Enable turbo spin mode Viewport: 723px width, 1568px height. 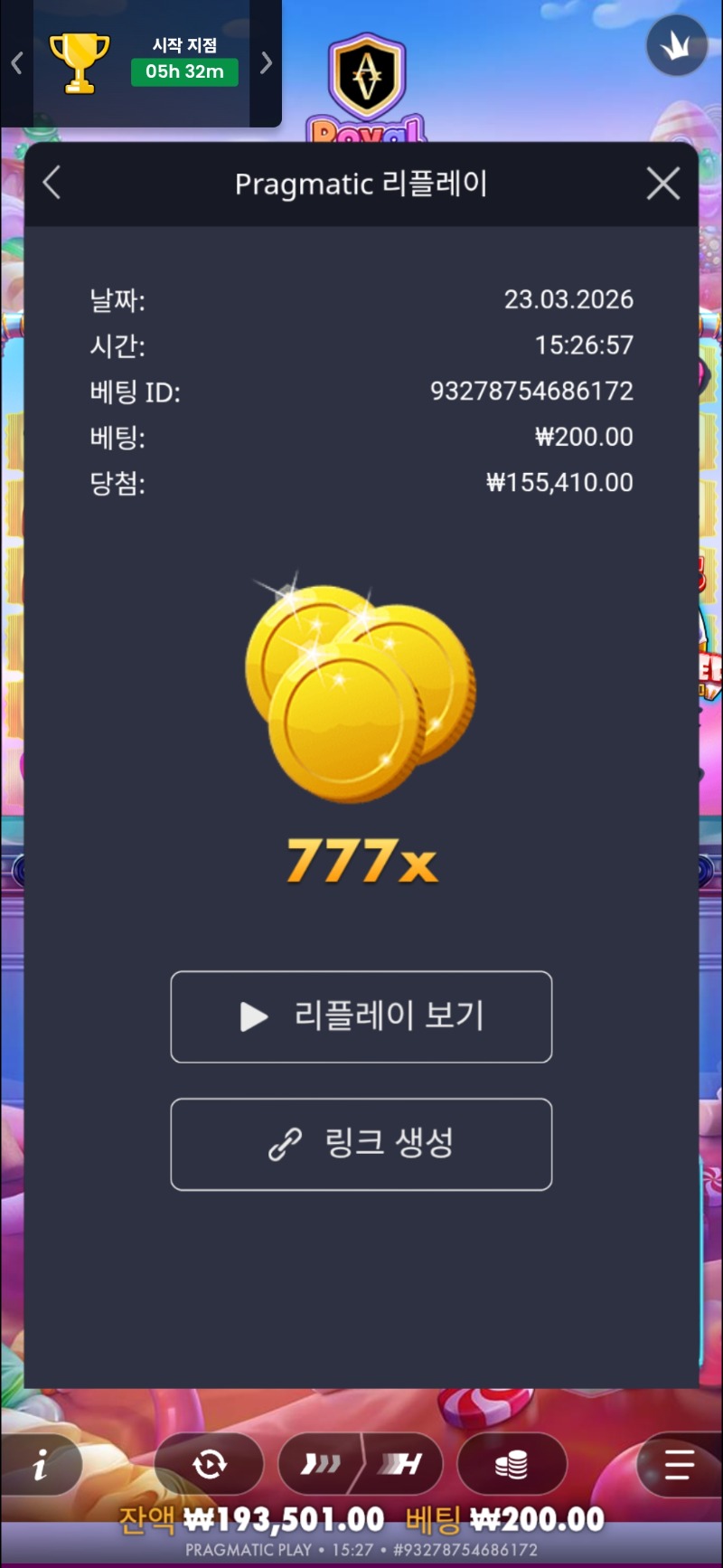pos(402,1463)
